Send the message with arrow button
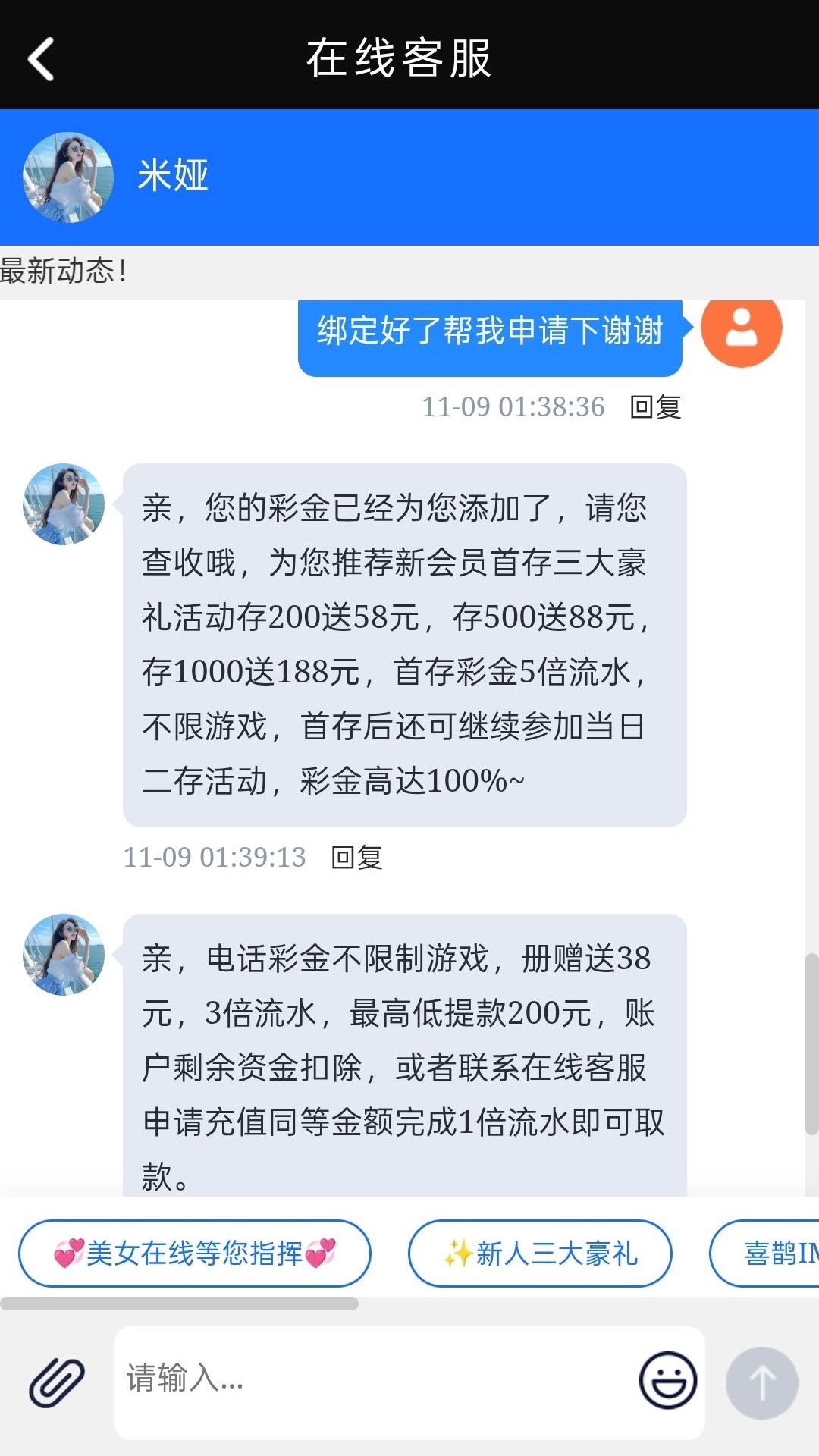819x1456 pixels. coord(761,1382)
